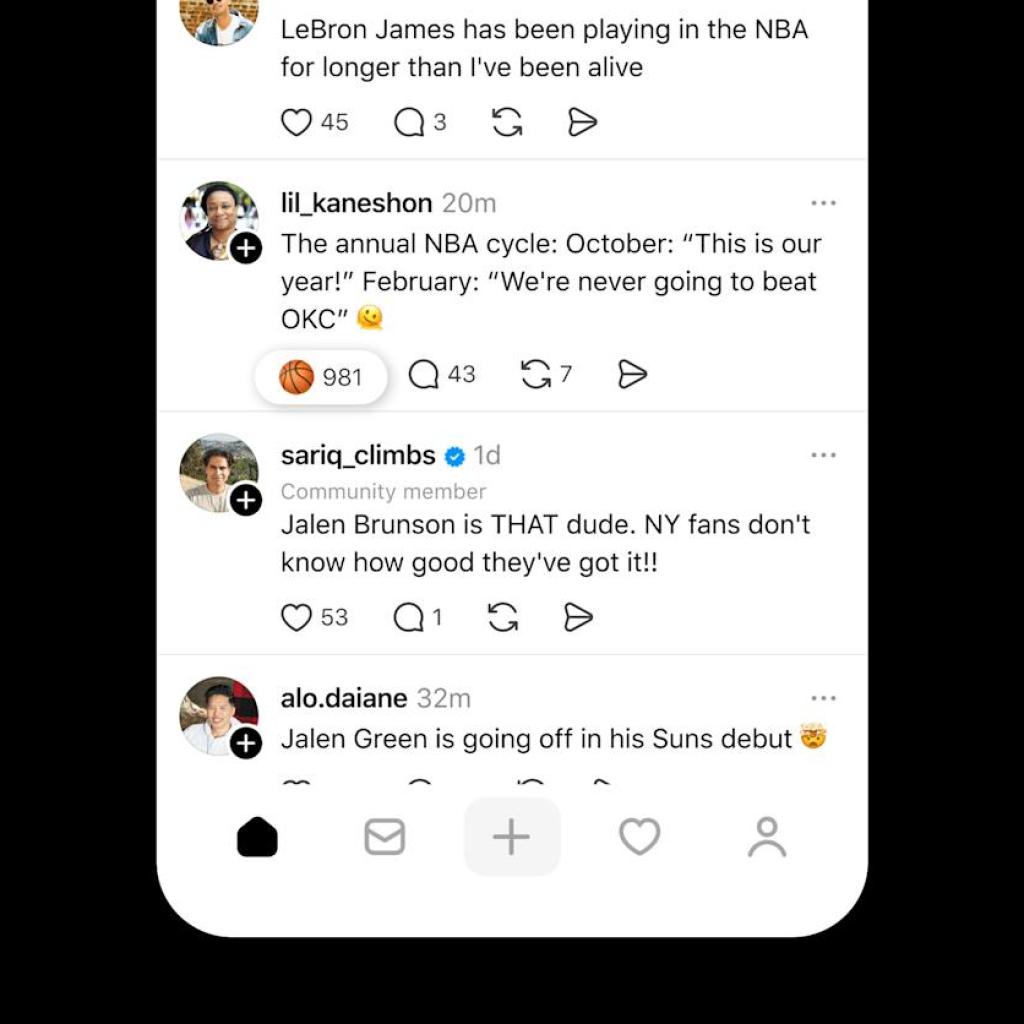Open overflow menu on sariq_climbs' post

tap(823, 455)
